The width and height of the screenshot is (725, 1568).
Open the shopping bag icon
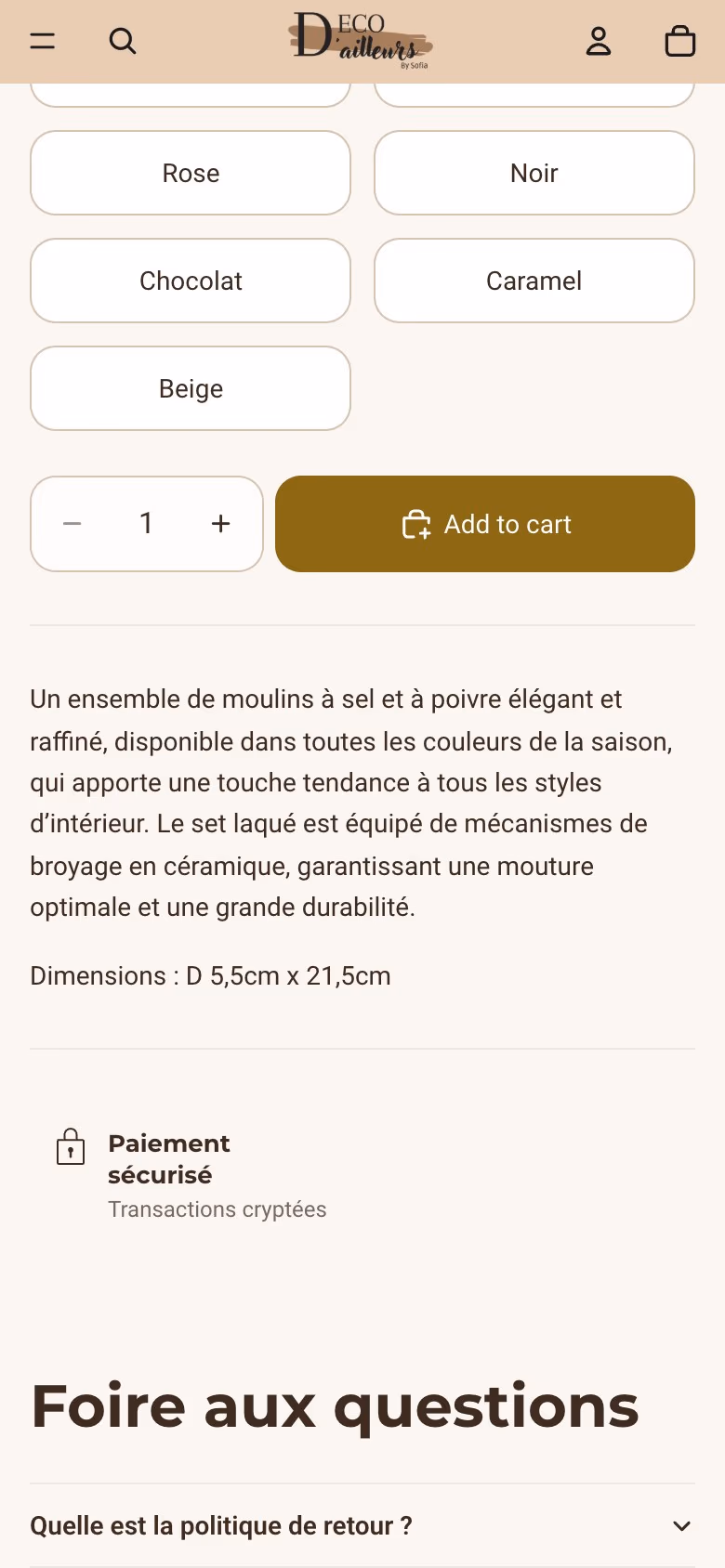680,41
